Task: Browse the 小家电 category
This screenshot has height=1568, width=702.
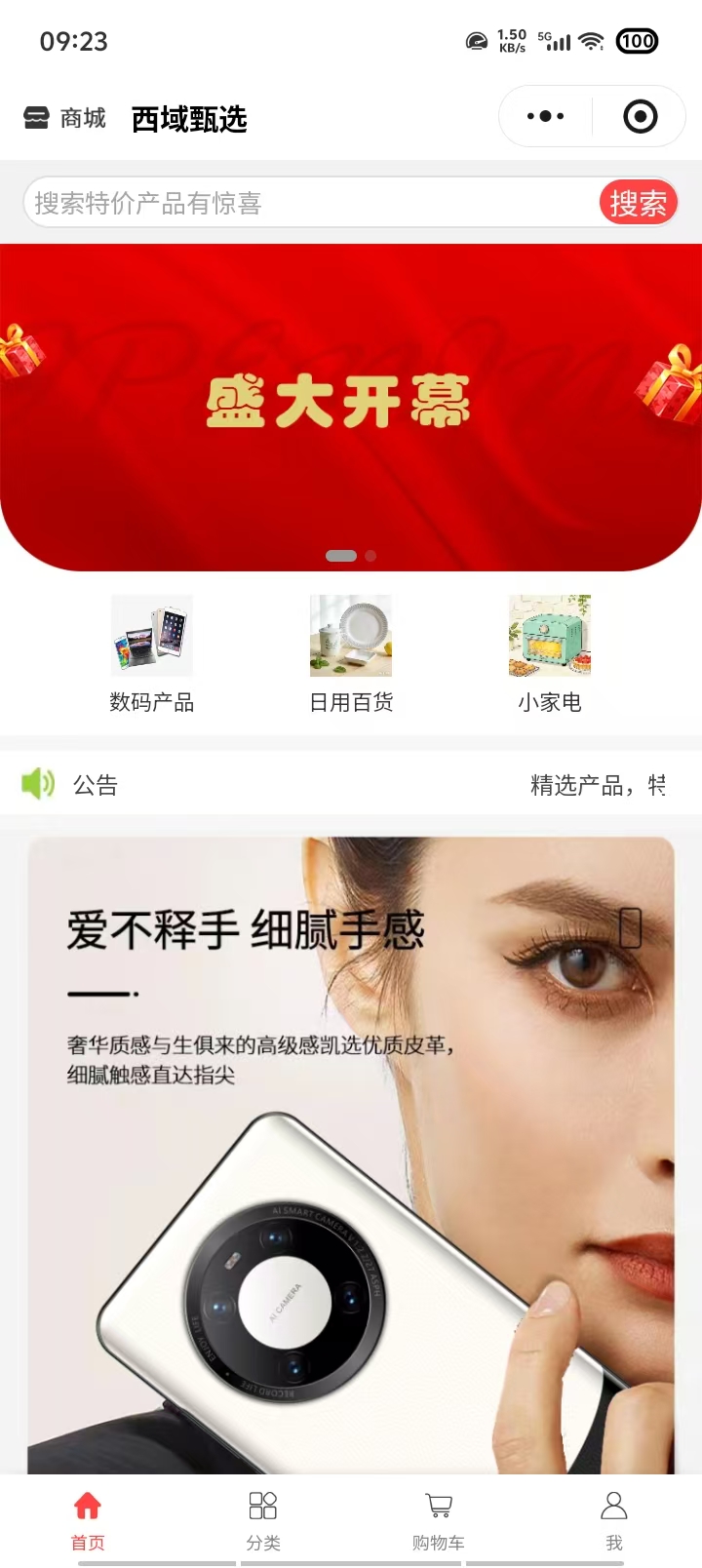Action: [x=550, y=653]
